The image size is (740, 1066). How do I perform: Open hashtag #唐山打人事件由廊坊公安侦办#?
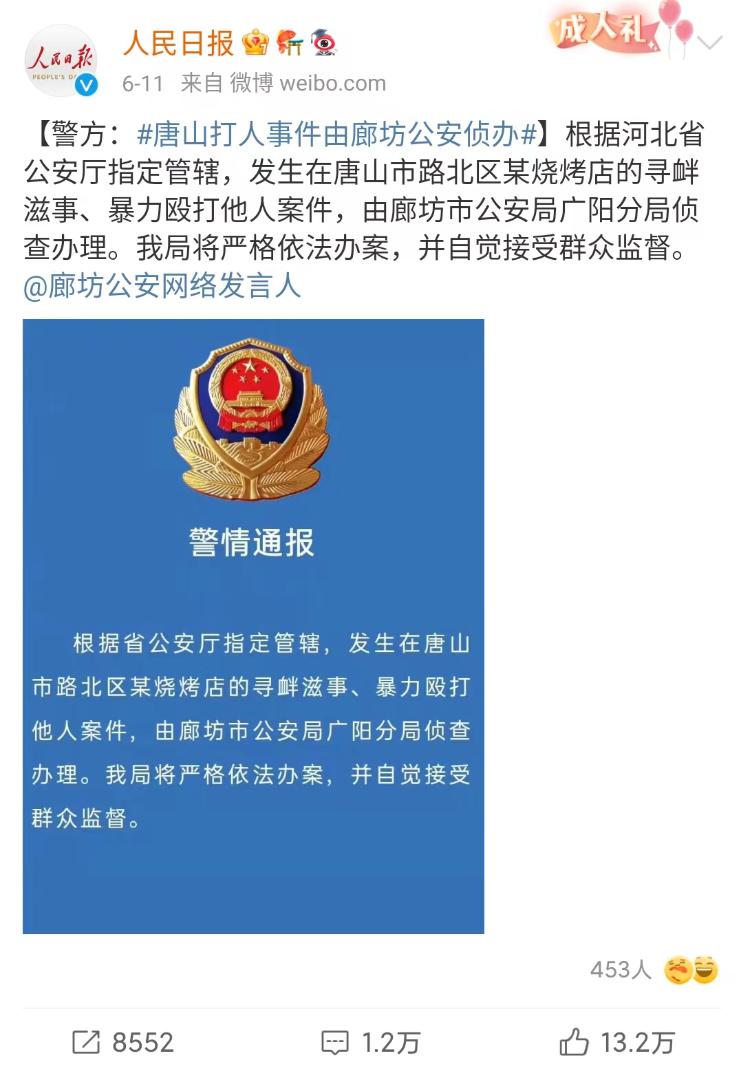coord(340,133)
